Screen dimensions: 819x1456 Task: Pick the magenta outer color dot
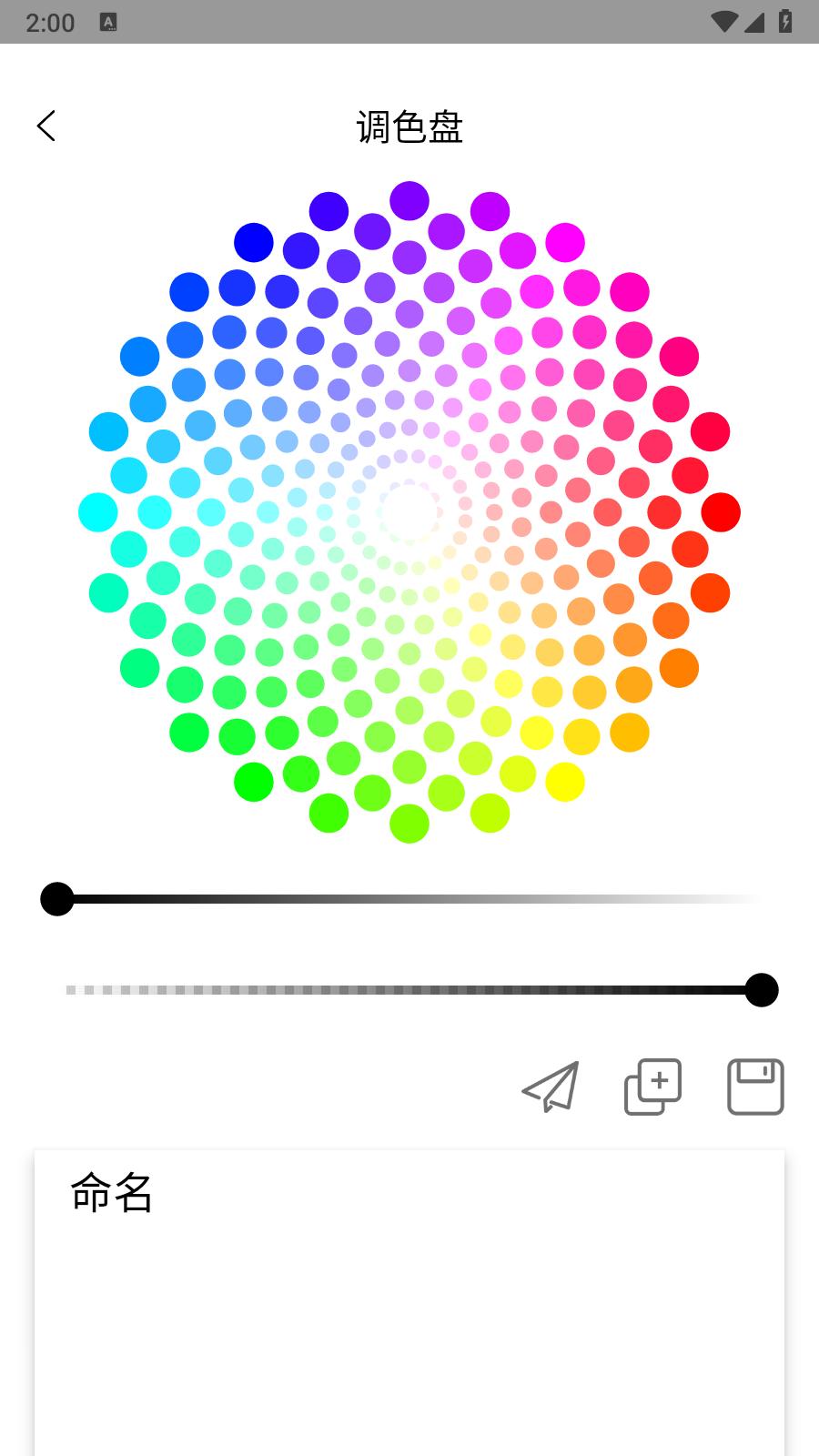[565, 243]
